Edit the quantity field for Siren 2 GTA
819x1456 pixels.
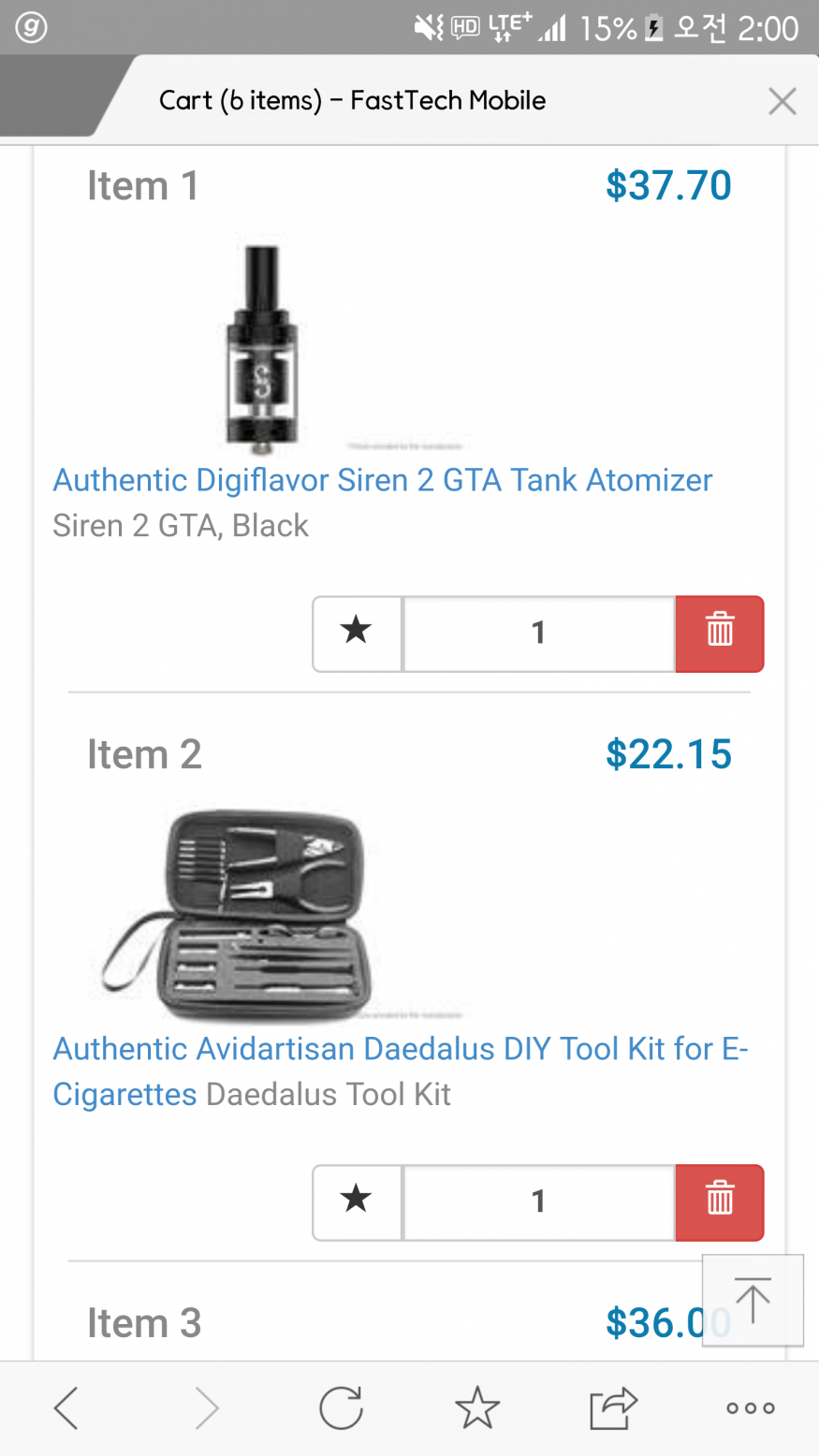[x=538, y=633]
